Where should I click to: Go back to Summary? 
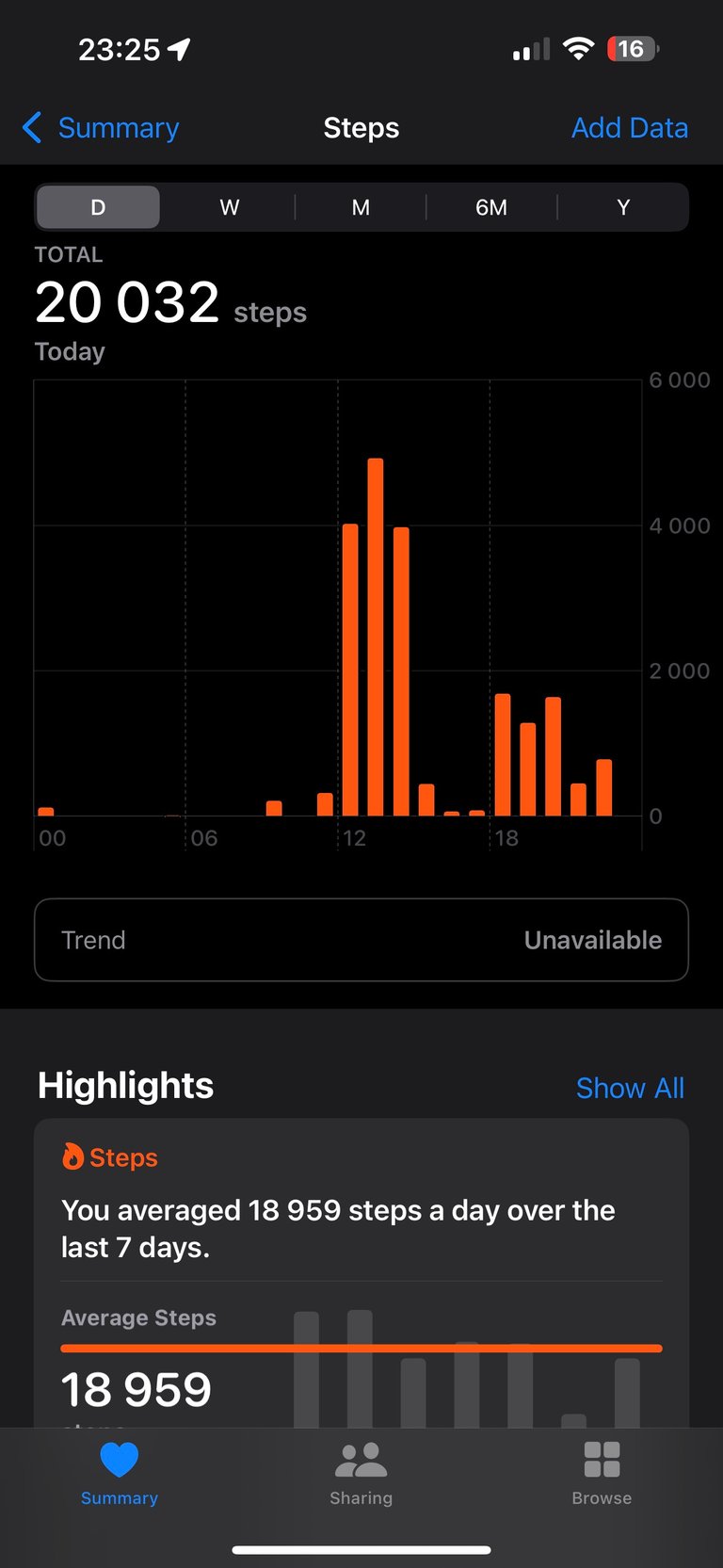pyautogui.click(x=101, y=128)
